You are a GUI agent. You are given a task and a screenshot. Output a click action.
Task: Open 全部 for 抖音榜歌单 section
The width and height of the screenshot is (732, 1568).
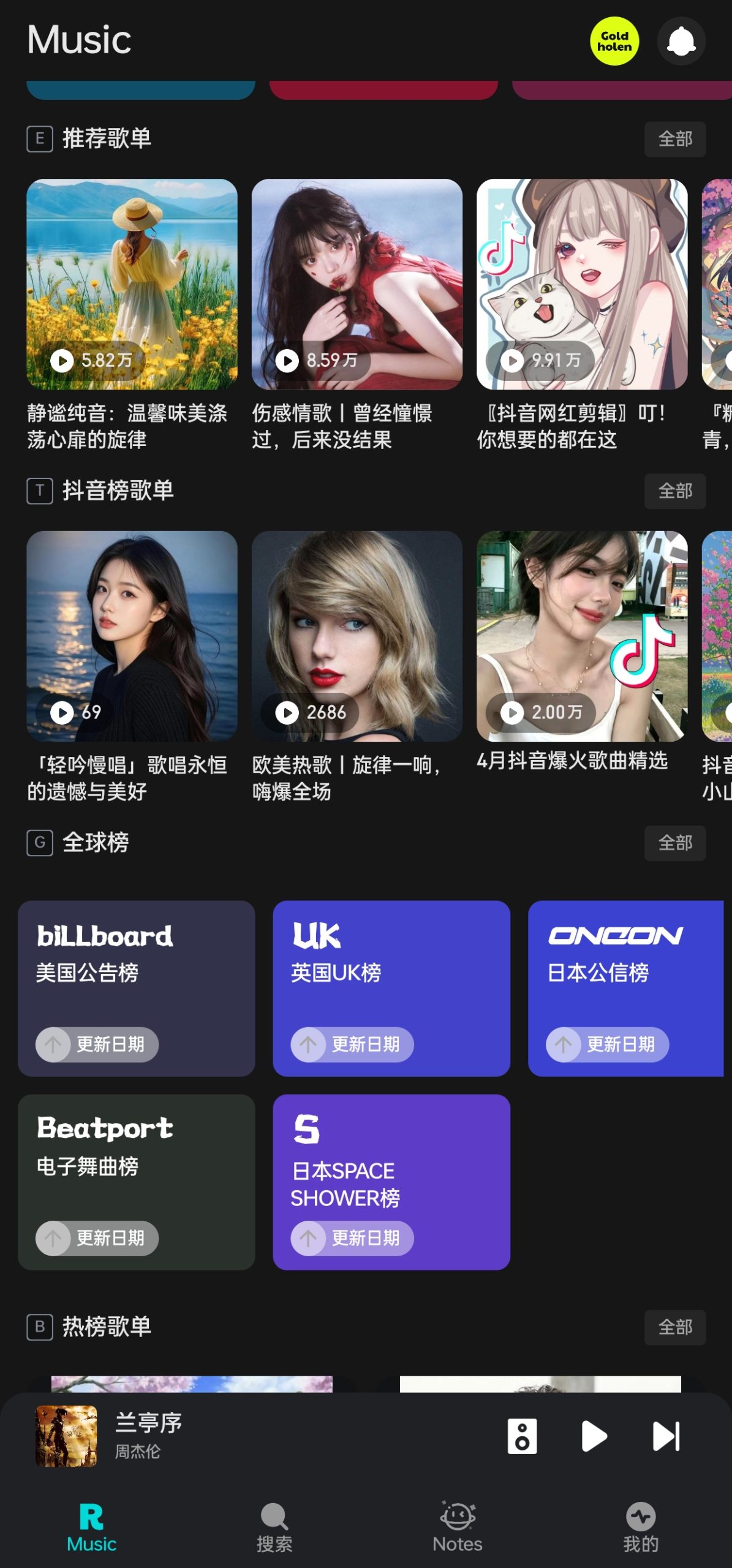point(674,491)
